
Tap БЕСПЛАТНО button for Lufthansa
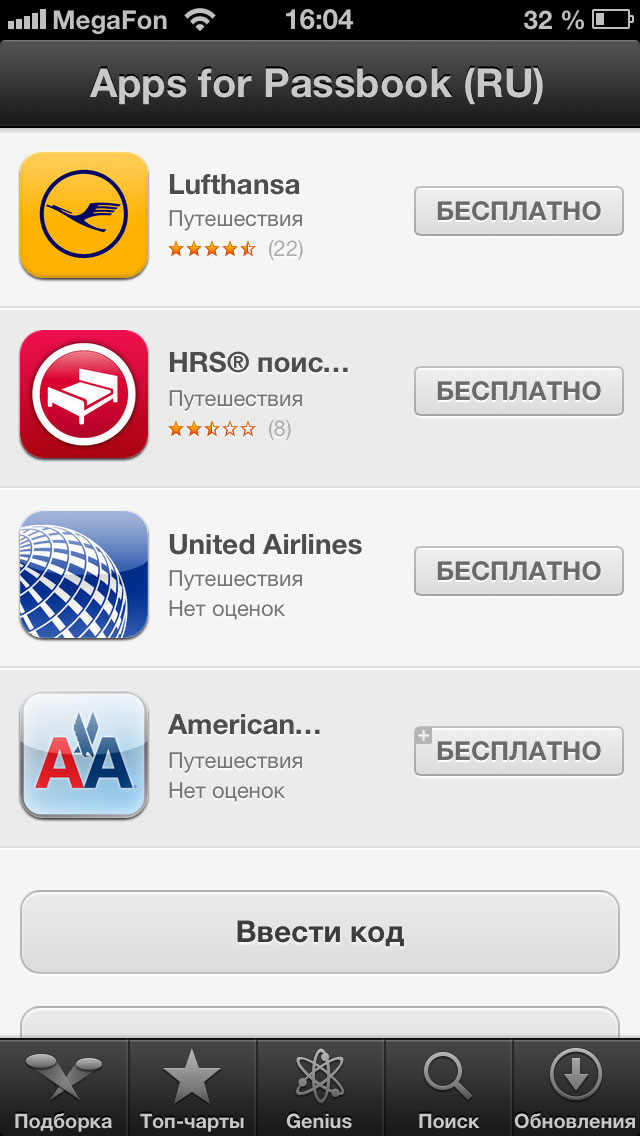[x=518, y=211]
